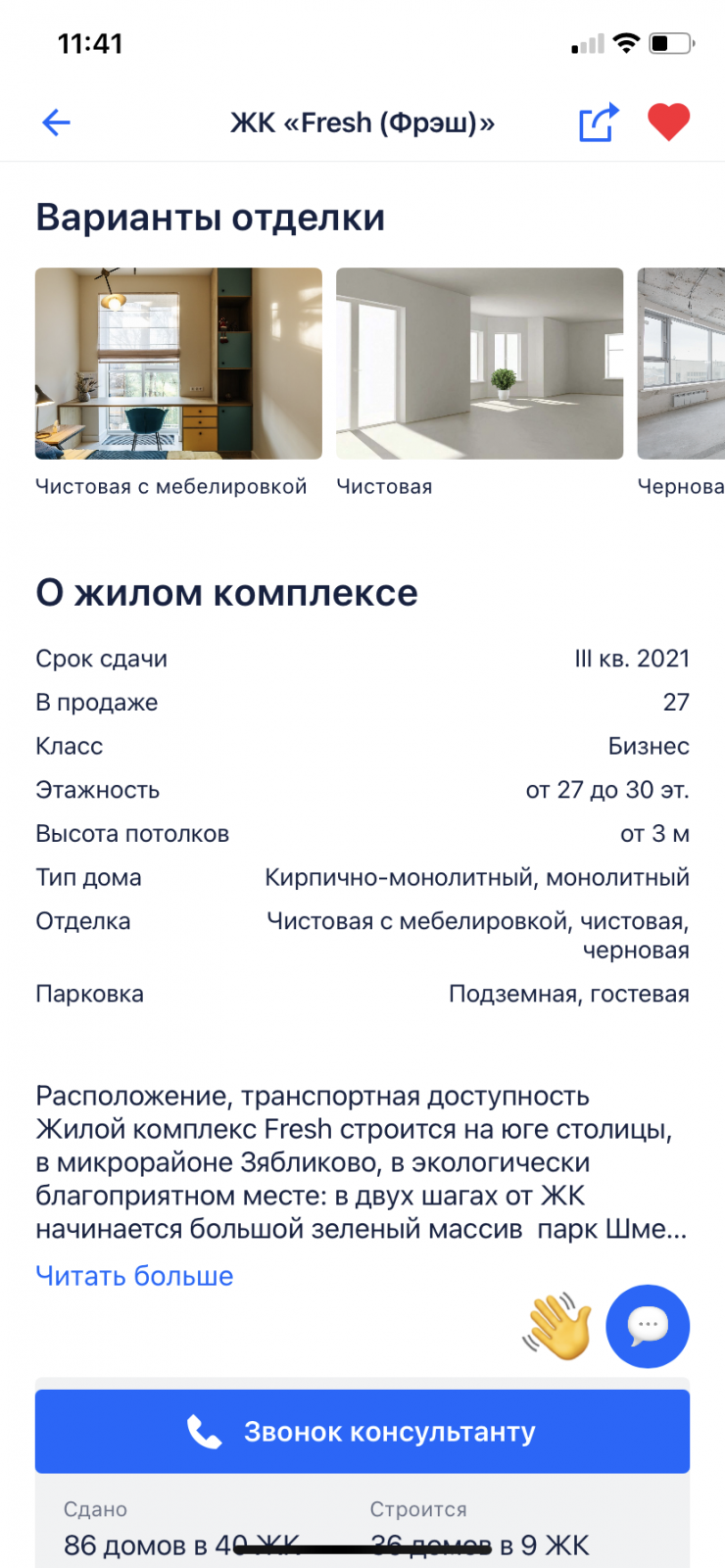
Task: Open the Чистовая с мебелировкой finish photo
Action: [178, 364]
